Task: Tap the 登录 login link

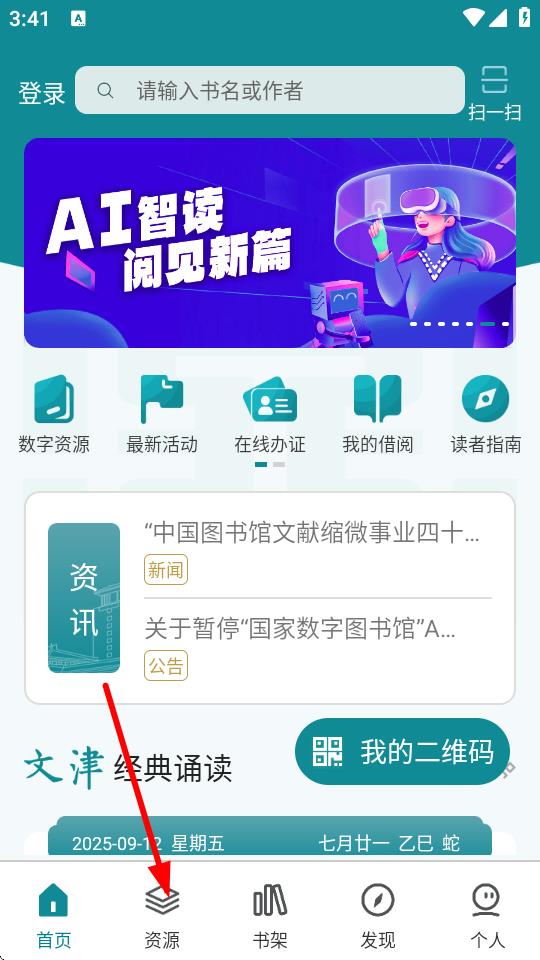Action: (x=42, y=93)
